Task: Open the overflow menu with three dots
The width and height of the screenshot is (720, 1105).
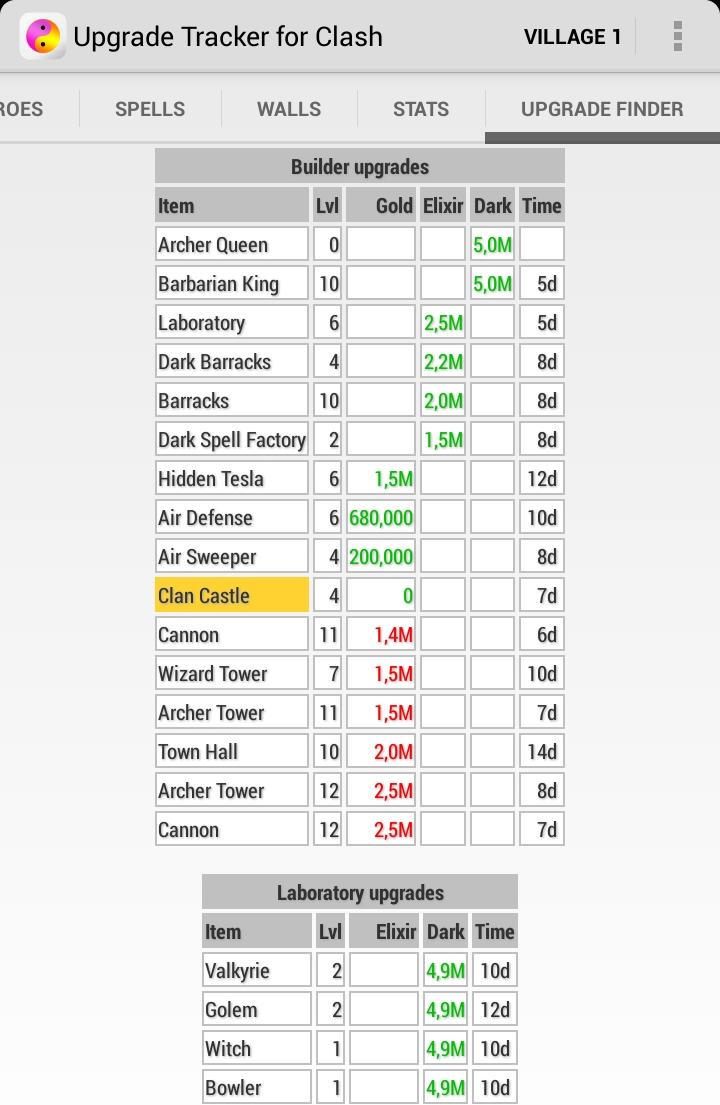Action: click(676, 36)
